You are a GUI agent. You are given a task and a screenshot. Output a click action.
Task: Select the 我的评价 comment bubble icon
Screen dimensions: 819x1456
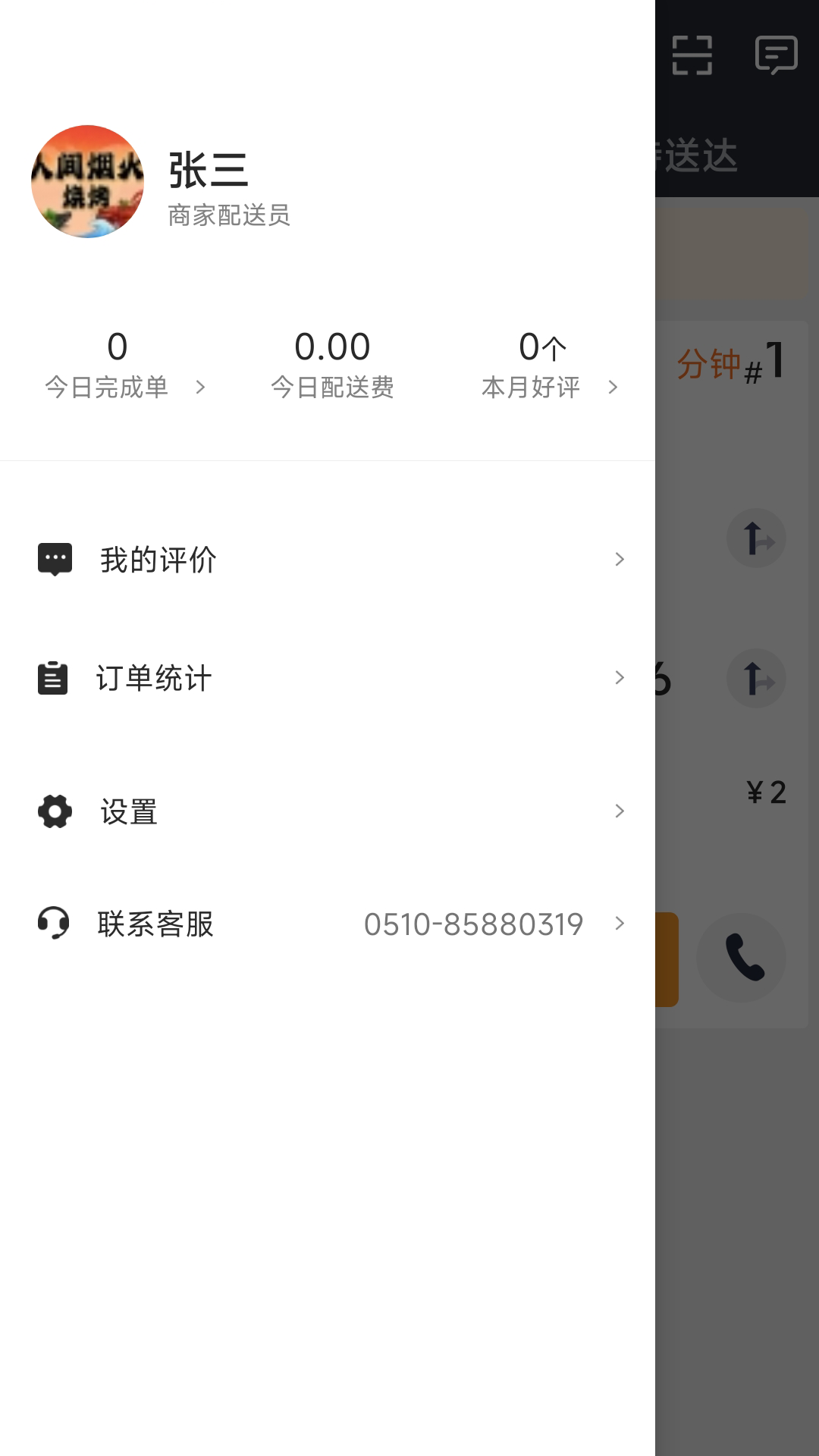tap(53, 559)
